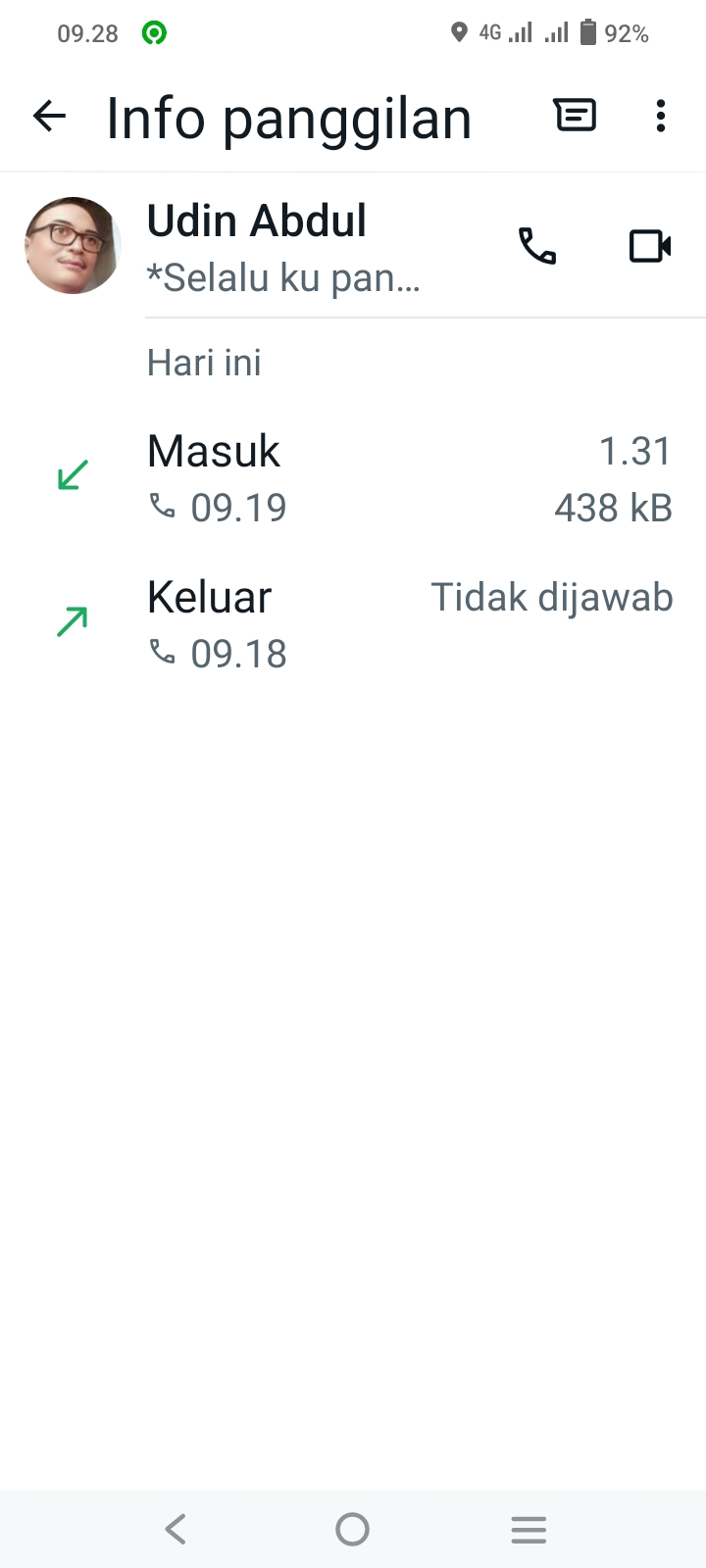The height and width of the screenshot is (1568, 706).
Task: Open Udin Abdul's contact info
Action: pyautogui.click(x=284, y=246)
